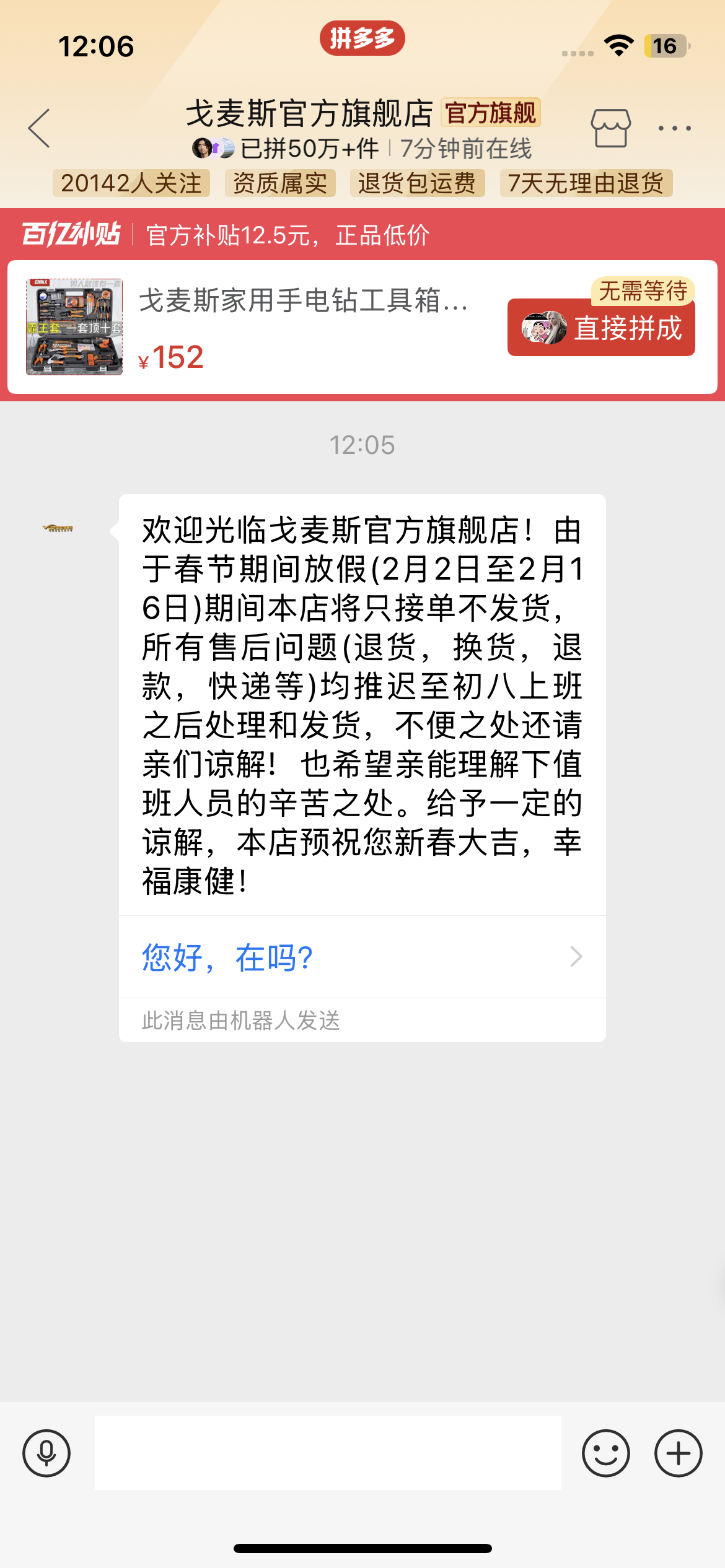Open the three-dot overflow menu
The height and width of the screenshot is (1568, 725).
click(x=675, y=128)
